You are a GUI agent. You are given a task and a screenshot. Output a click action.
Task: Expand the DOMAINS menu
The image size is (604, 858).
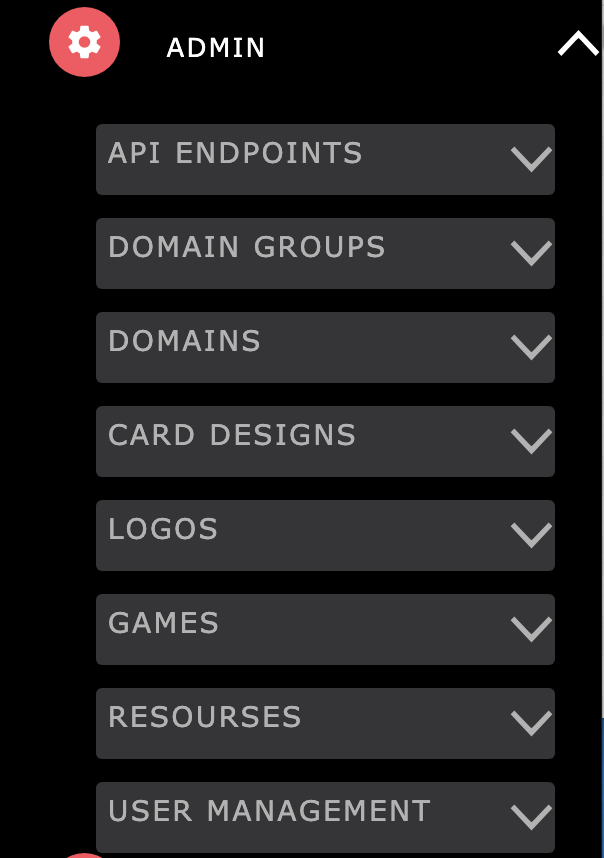point(531,347)
